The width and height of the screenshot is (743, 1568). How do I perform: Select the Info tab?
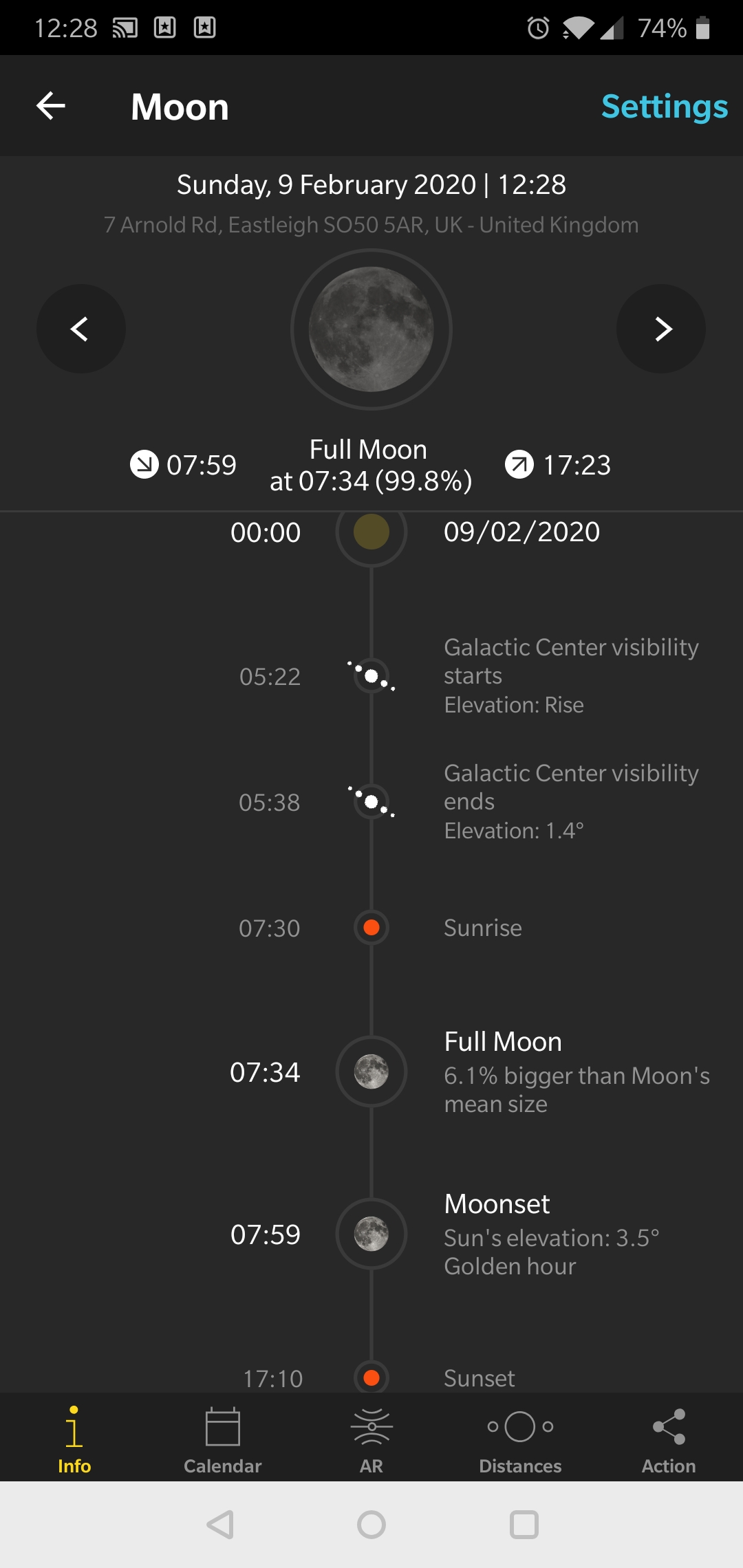coord(74,1439)
